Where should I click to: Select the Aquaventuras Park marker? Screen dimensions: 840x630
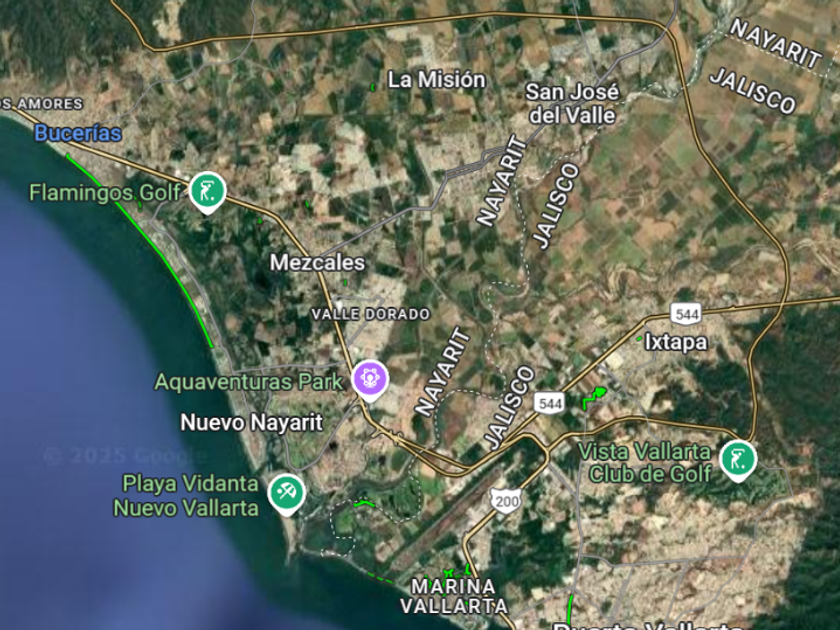click(370, 380)
